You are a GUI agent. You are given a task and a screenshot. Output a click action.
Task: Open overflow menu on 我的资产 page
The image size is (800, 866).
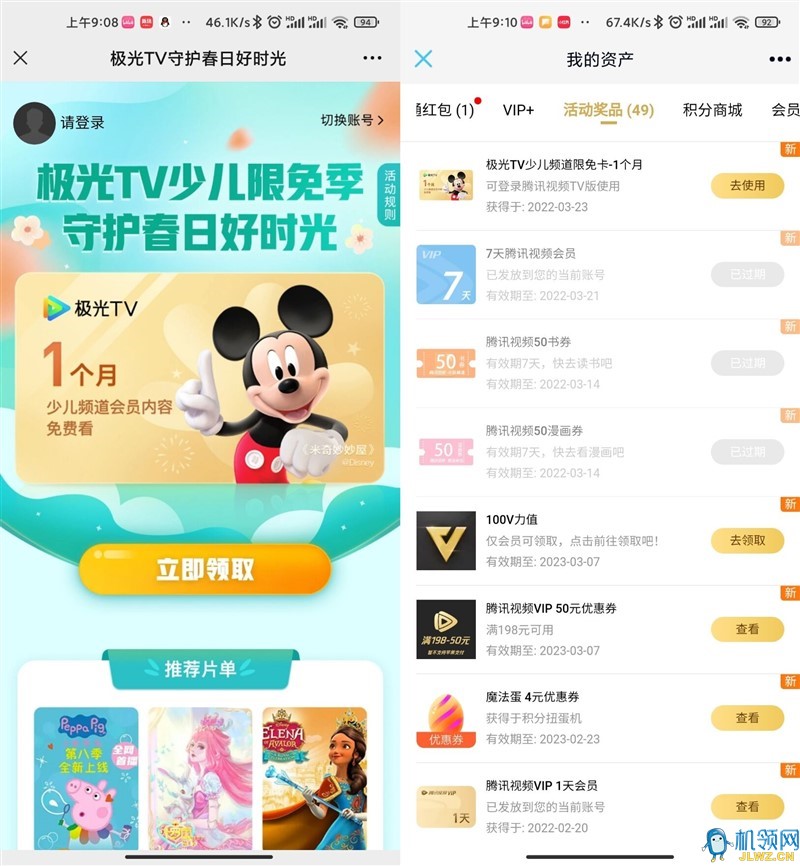(x=779, y=59)
